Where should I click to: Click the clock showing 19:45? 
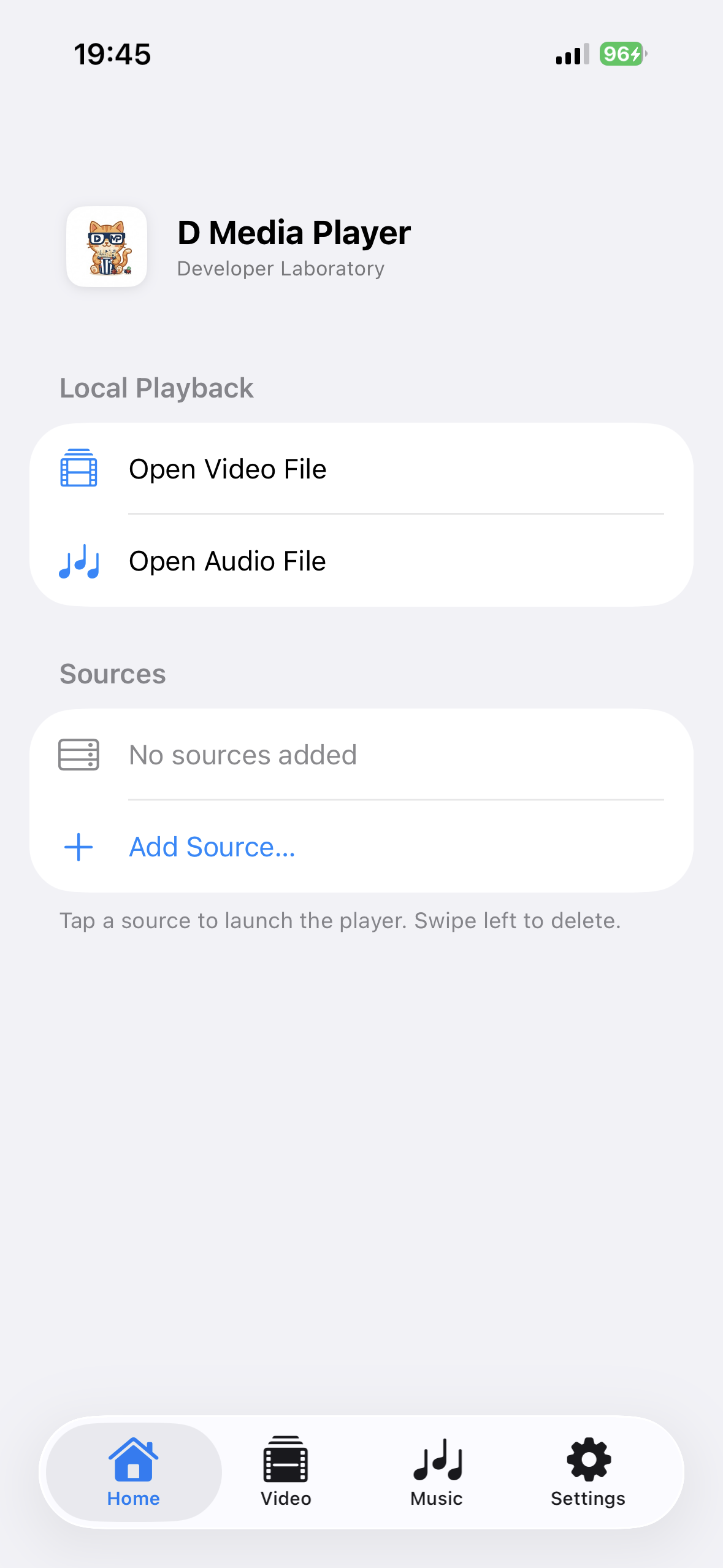click(x=113, y=54)
